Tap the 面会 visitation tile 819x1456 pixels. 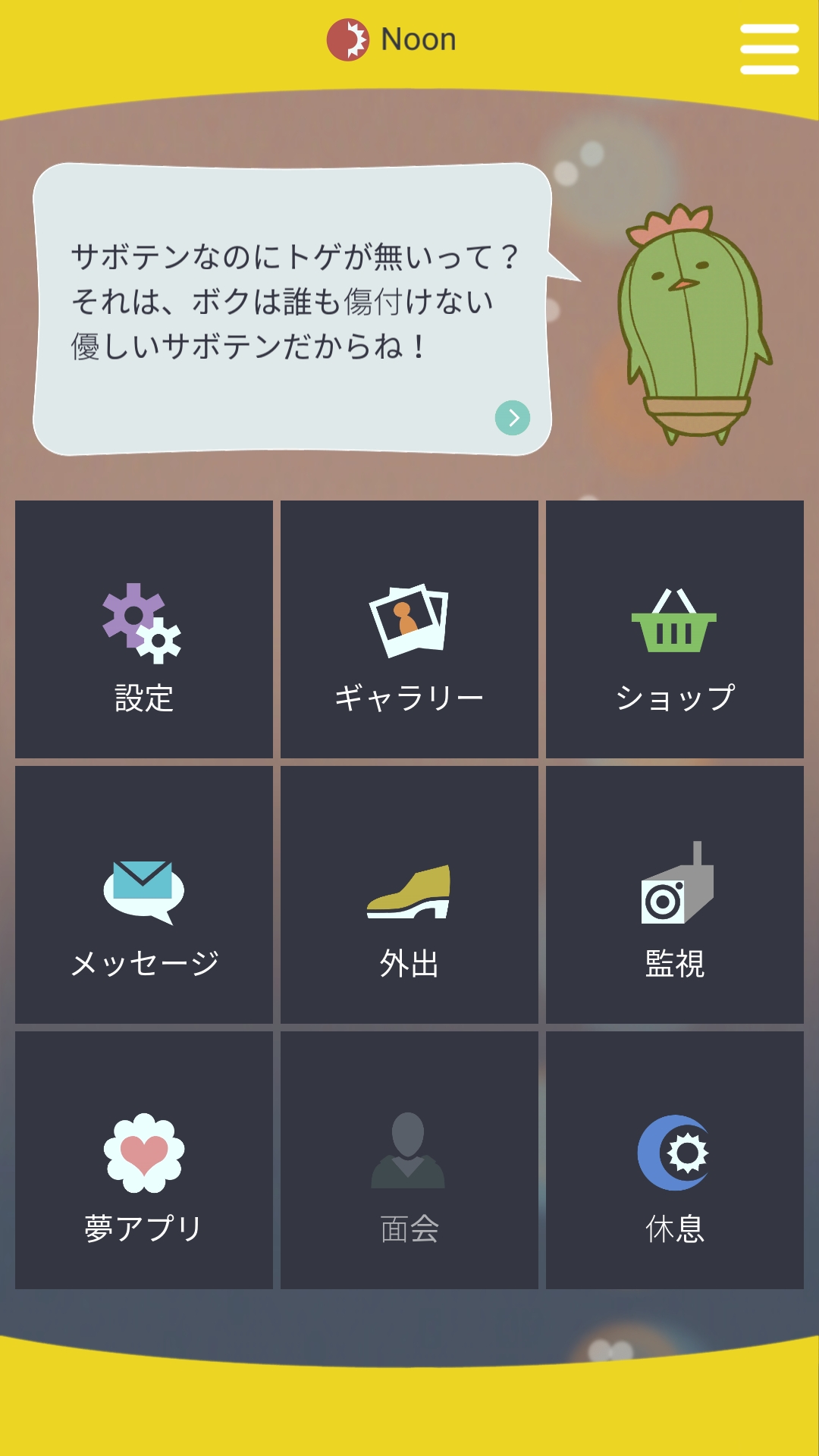point(409,1160)
